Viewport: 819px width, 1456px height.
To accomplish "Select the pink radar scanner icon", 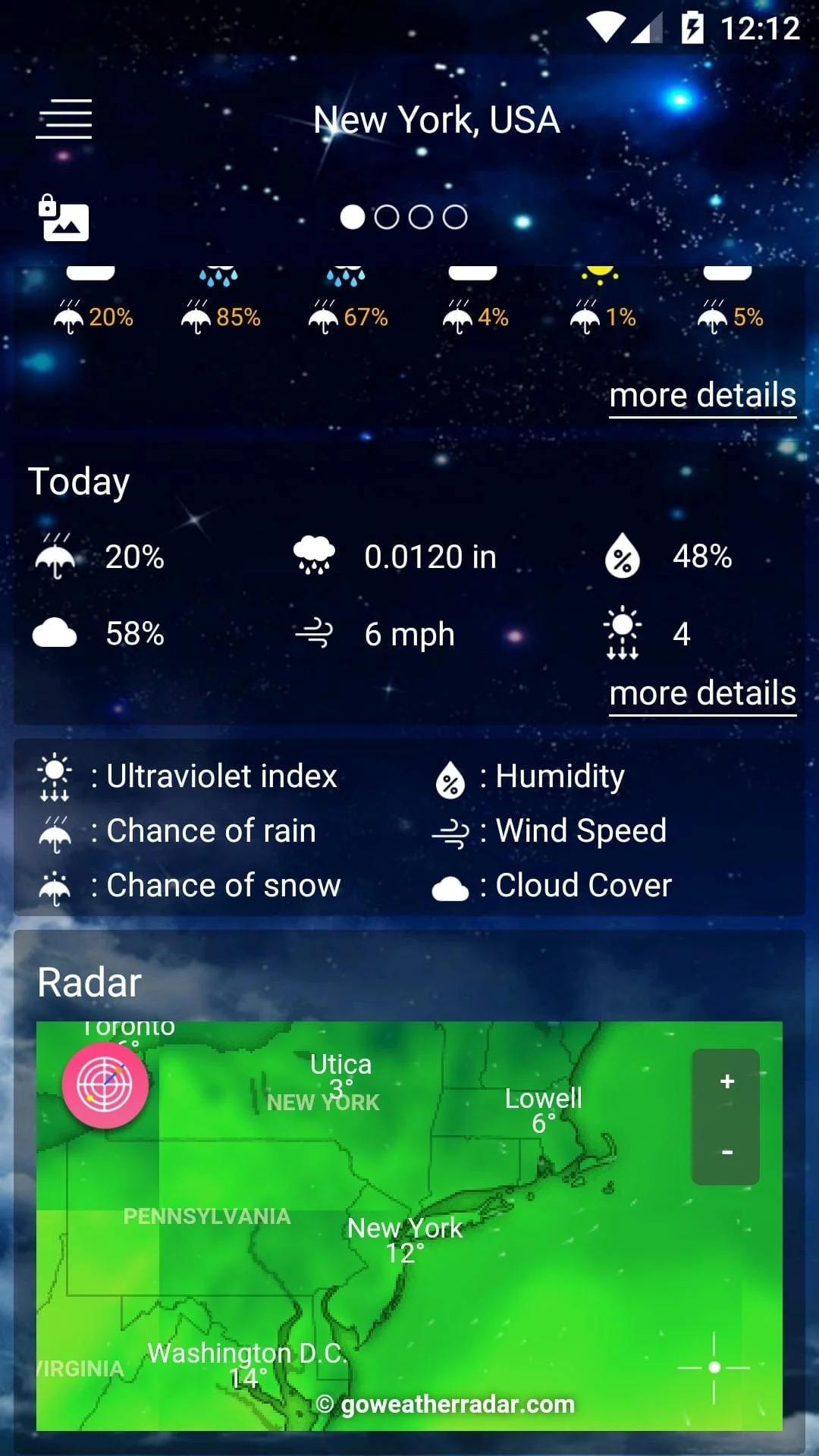I will click(x=106, y=1083).
